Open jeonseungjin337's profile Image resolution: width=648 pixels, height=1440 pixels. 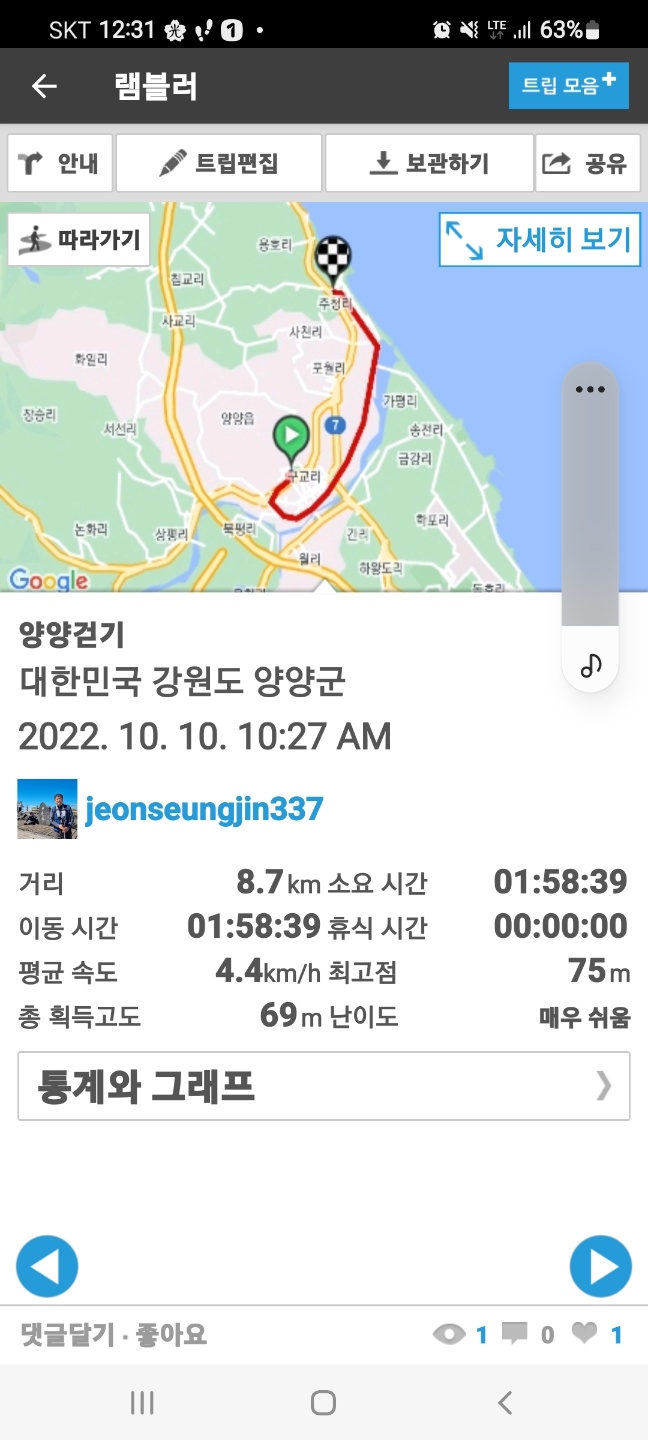(x=204, y=809)
